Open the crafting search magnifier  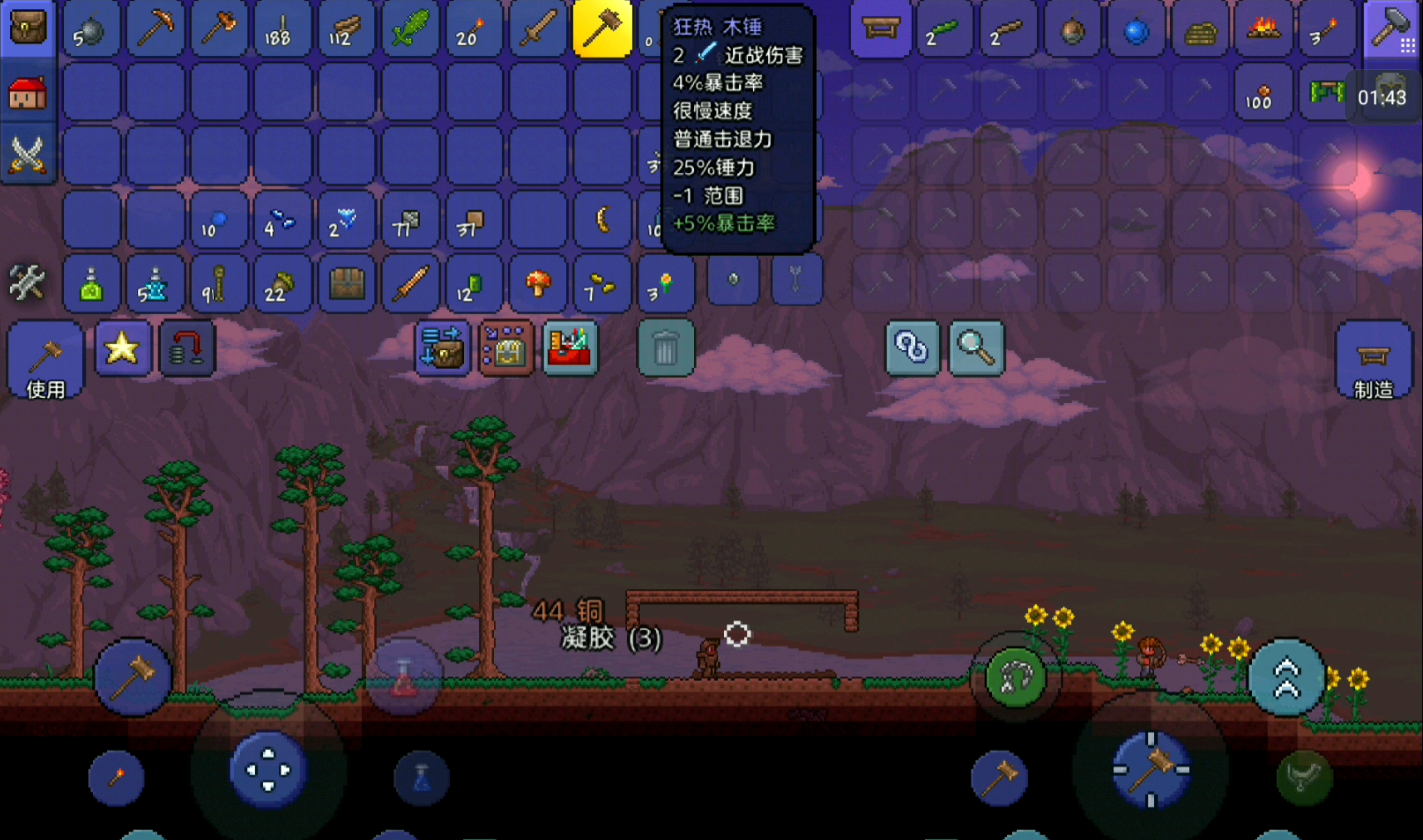[976, 349]
